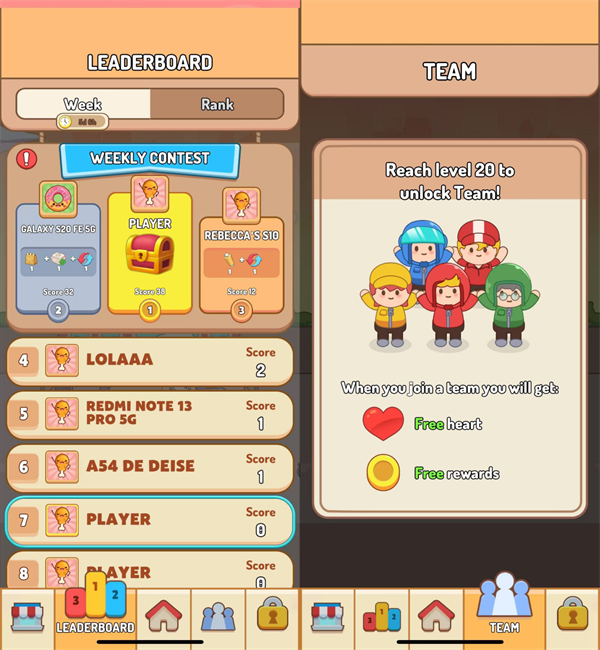Open REBECCA S S10 third-place card
The image size is (600, 650).
(241, 257)
